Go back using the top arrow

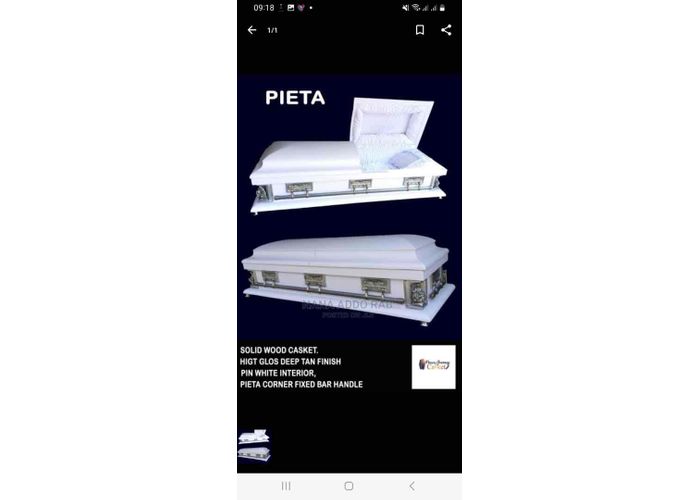pos(252,30)
